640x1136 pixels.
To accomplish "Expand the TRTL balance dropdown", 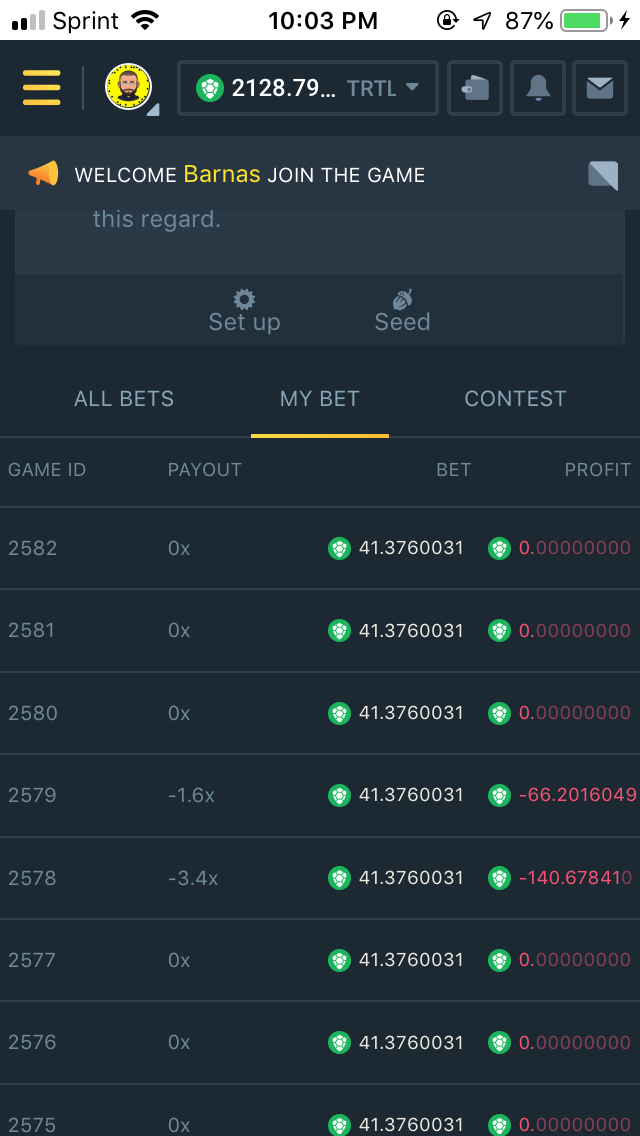I will point(306,88).
